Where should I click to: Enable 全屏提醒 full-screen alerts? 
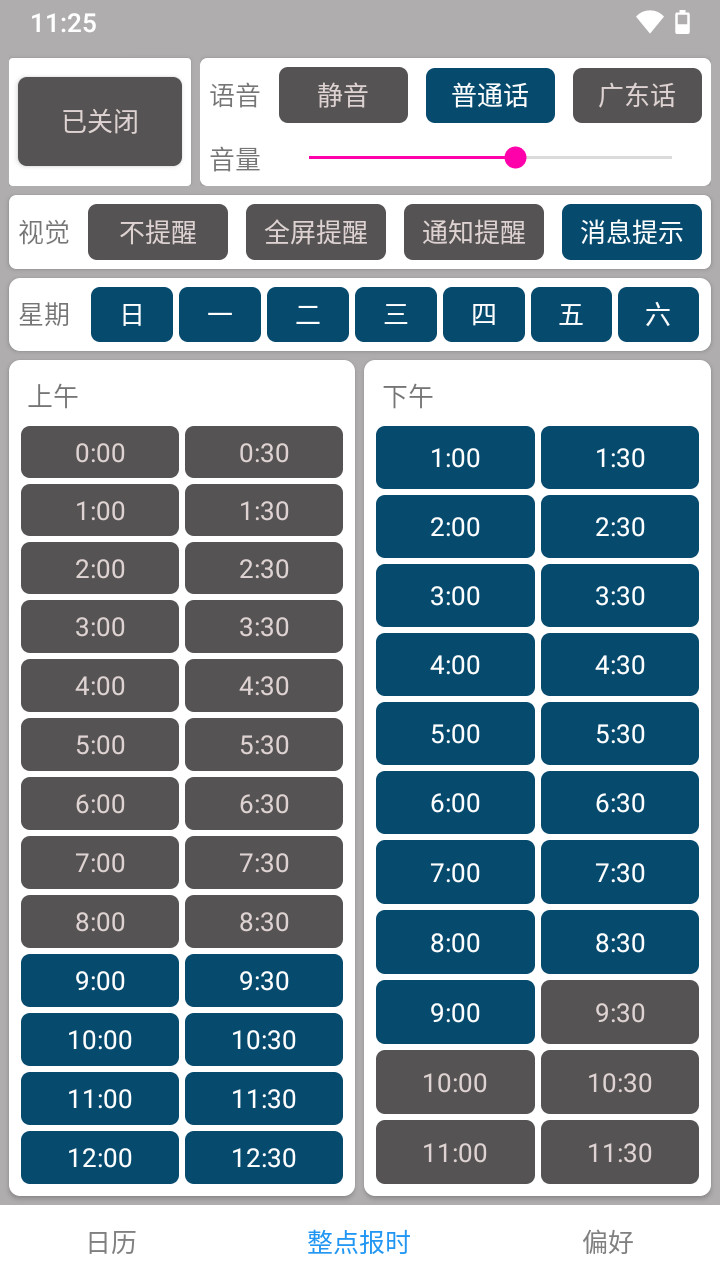315,232
